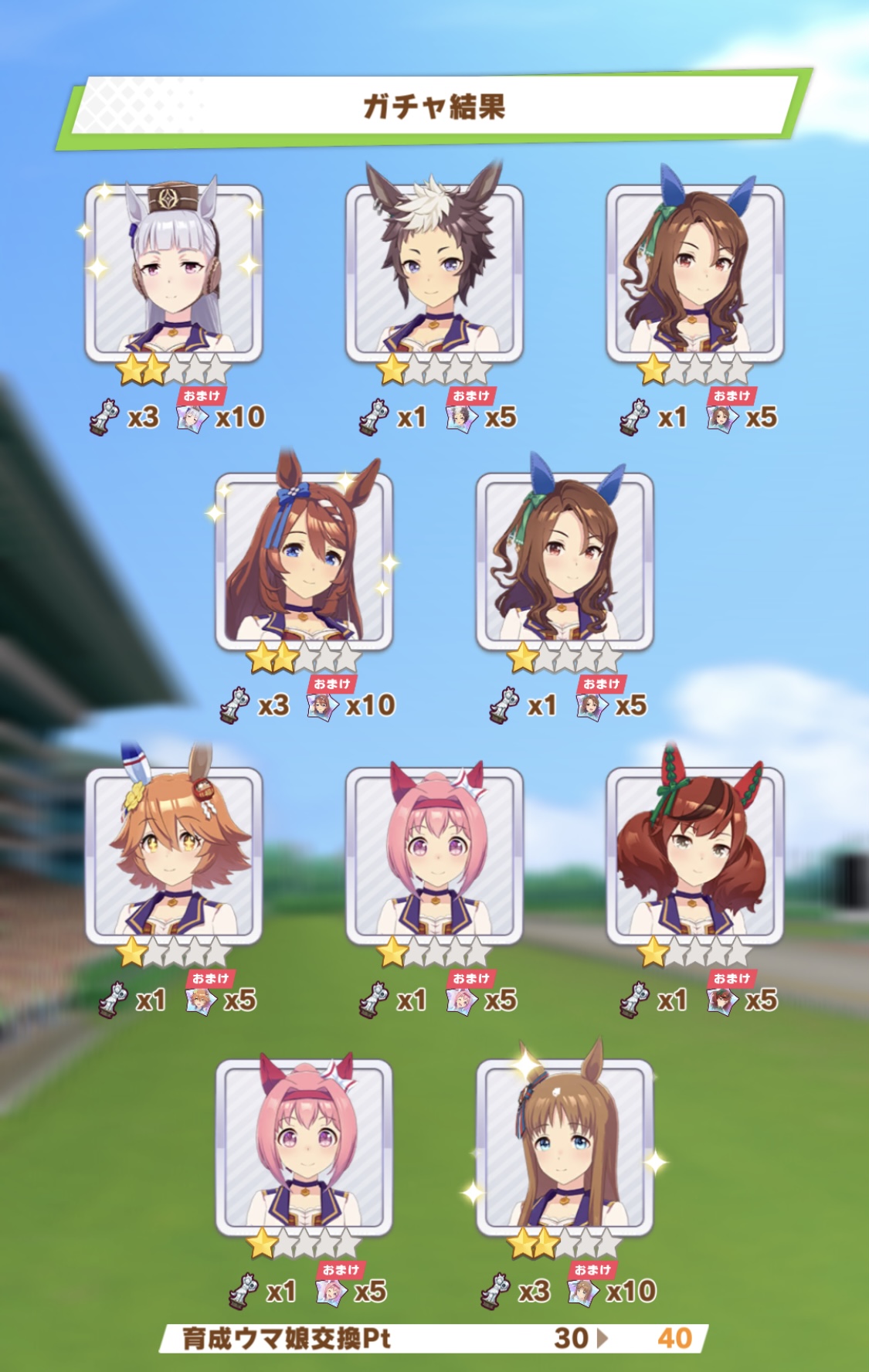Viewport: 869px width, 1372px height.
Task: Open the red twin-tail character card
Action: pyautogui.click(x=694, y=856)
